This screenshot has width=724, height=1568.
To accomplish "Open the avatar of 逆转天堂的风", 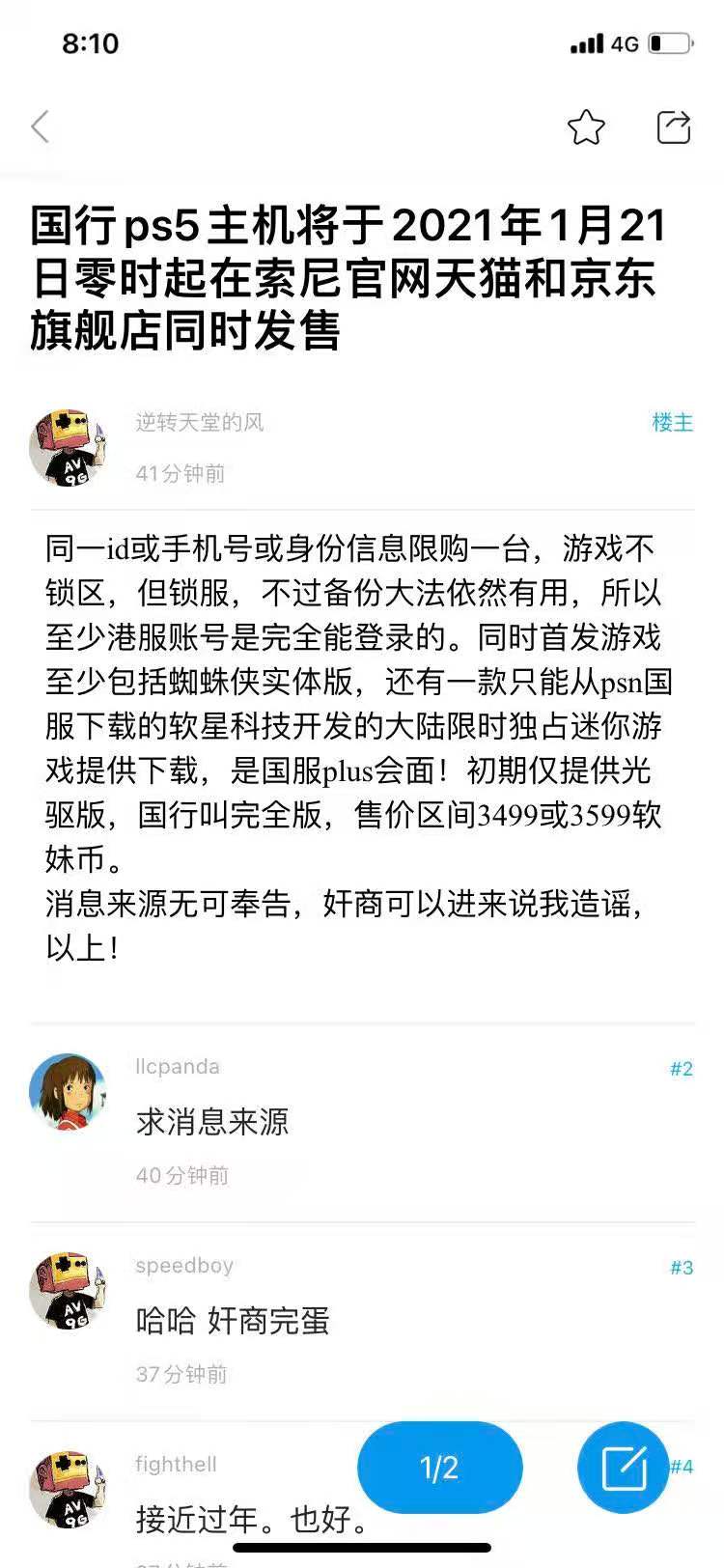I will click(x=67, y=448).
